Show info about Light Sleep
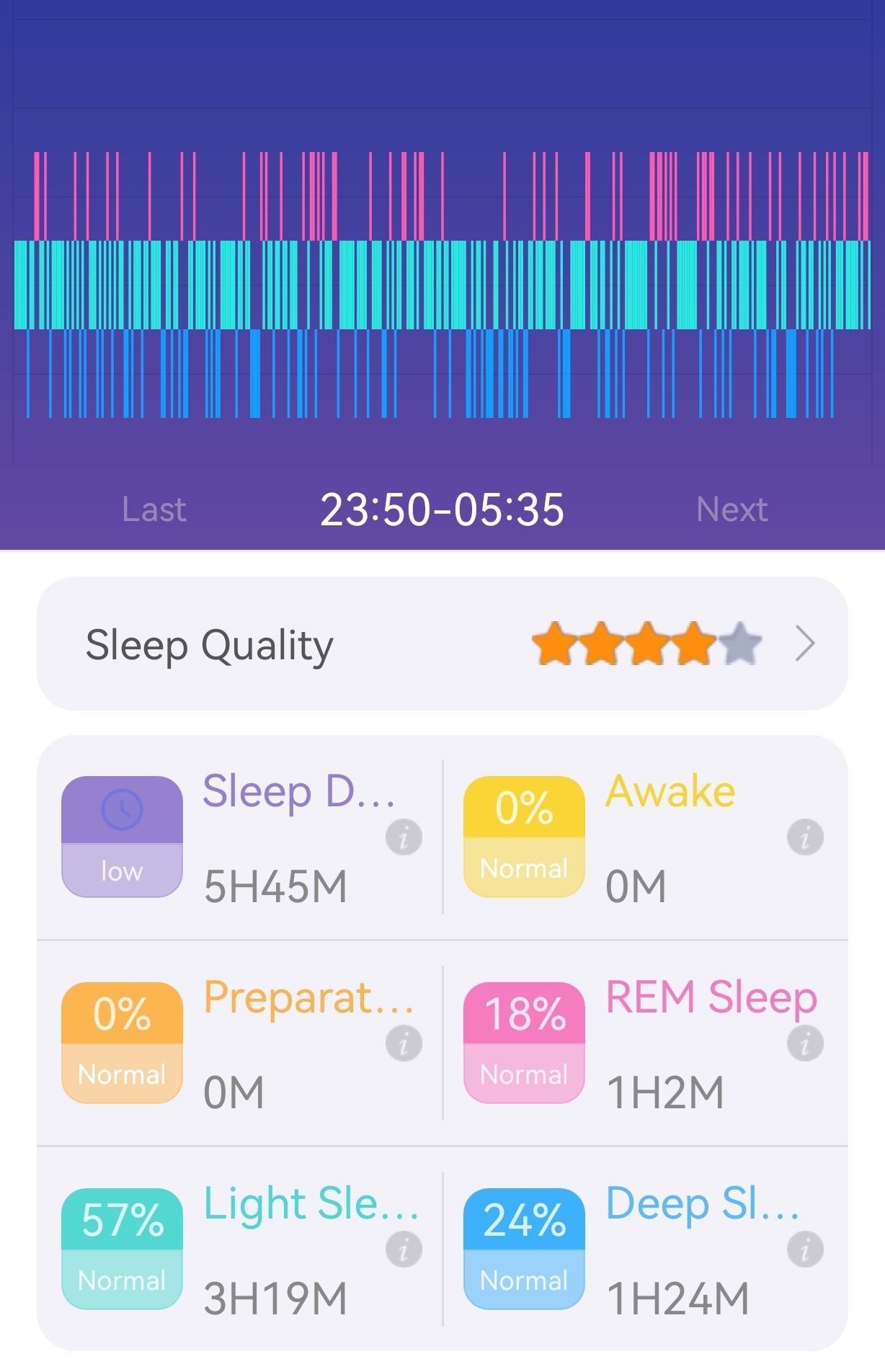 tap(404, 1249)
